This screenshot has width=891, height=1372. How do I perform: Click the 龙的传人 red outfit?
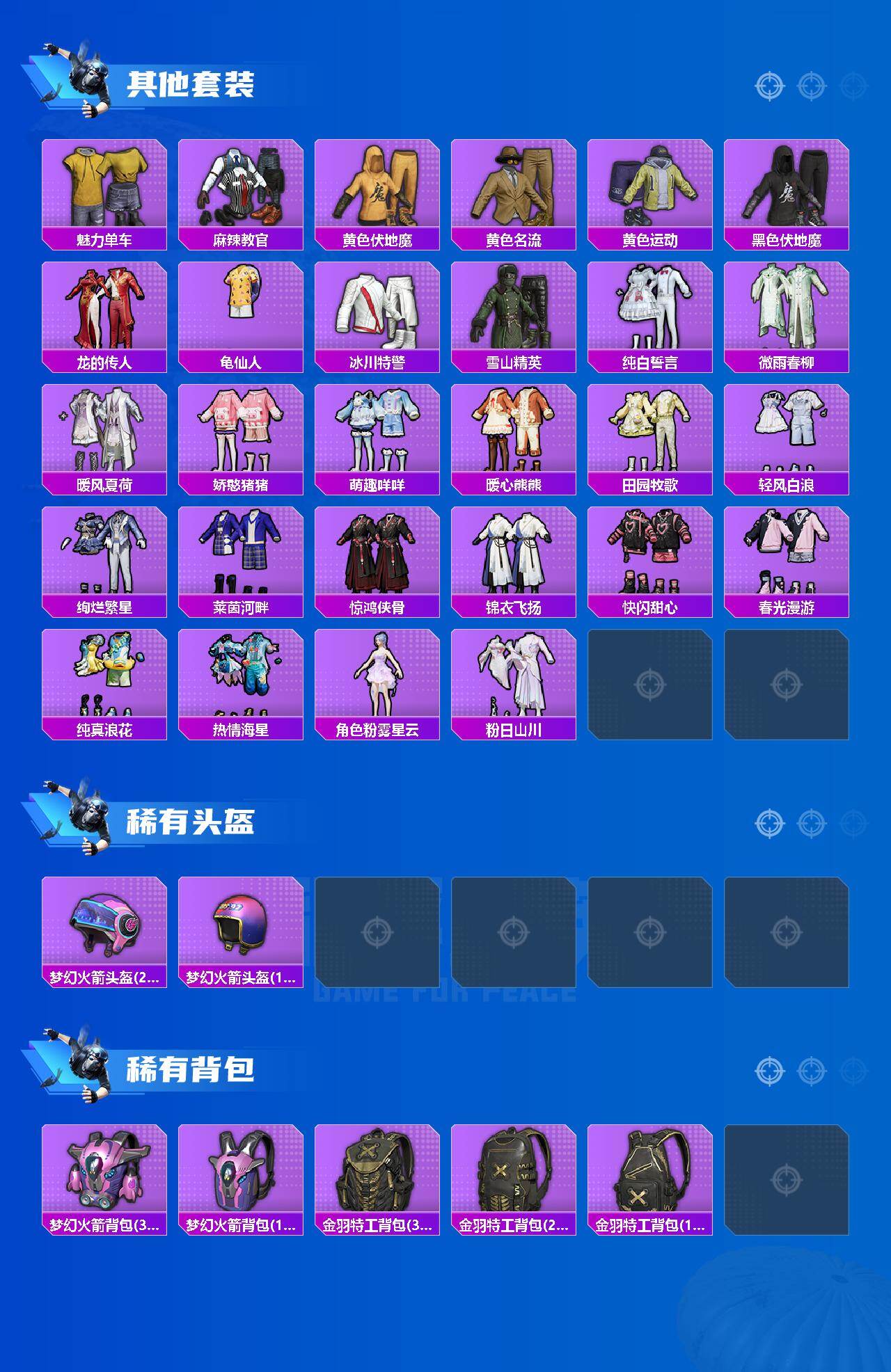pos(104,313)
